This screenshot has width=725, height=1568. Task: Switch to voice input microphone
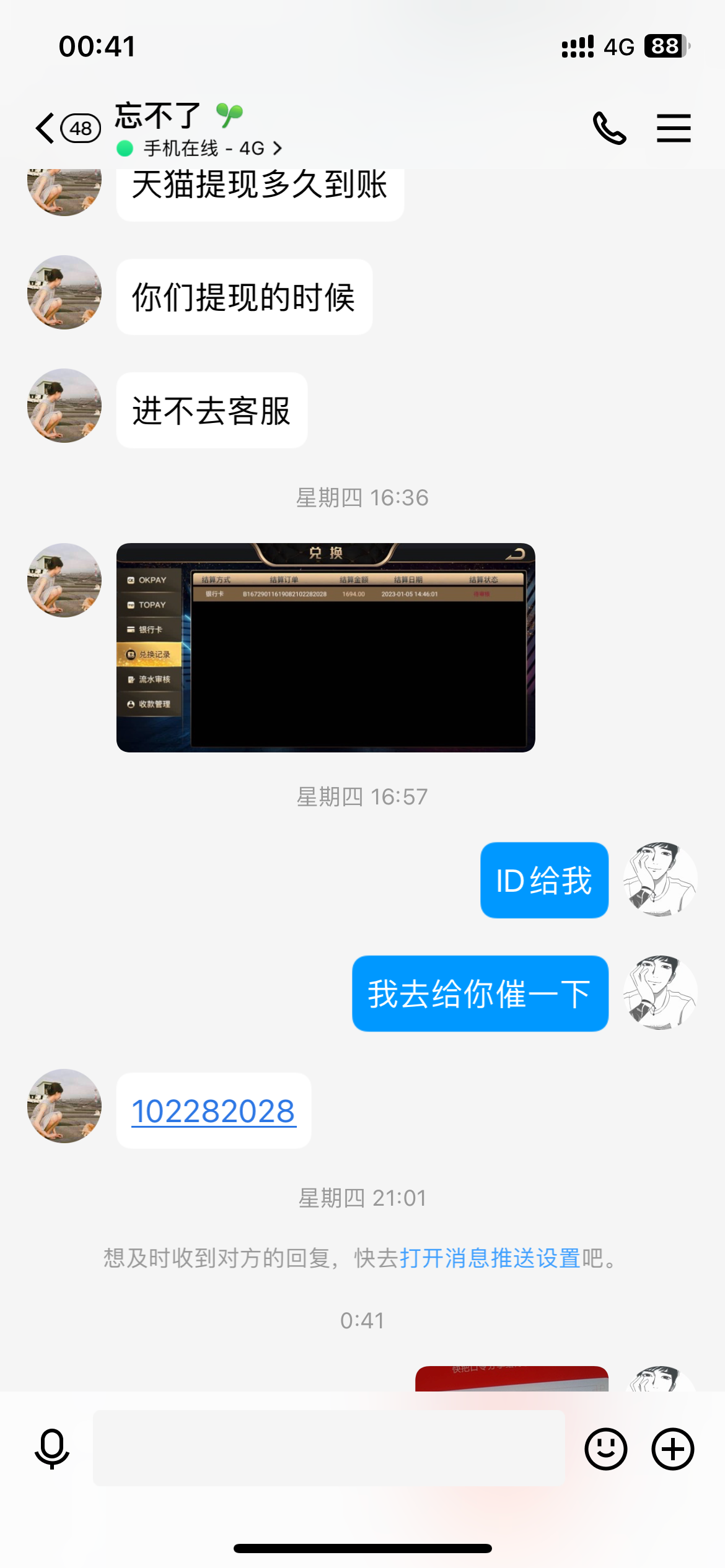[x=52, y=1449]
